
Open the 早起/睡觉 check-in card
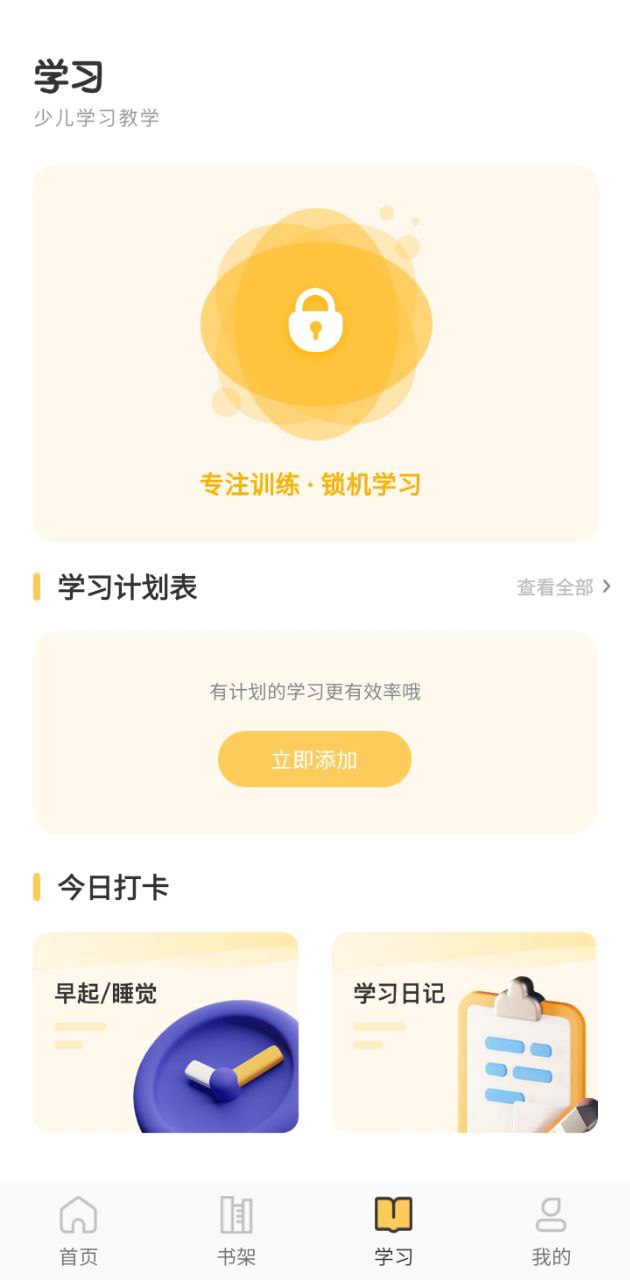(166, 1032)
